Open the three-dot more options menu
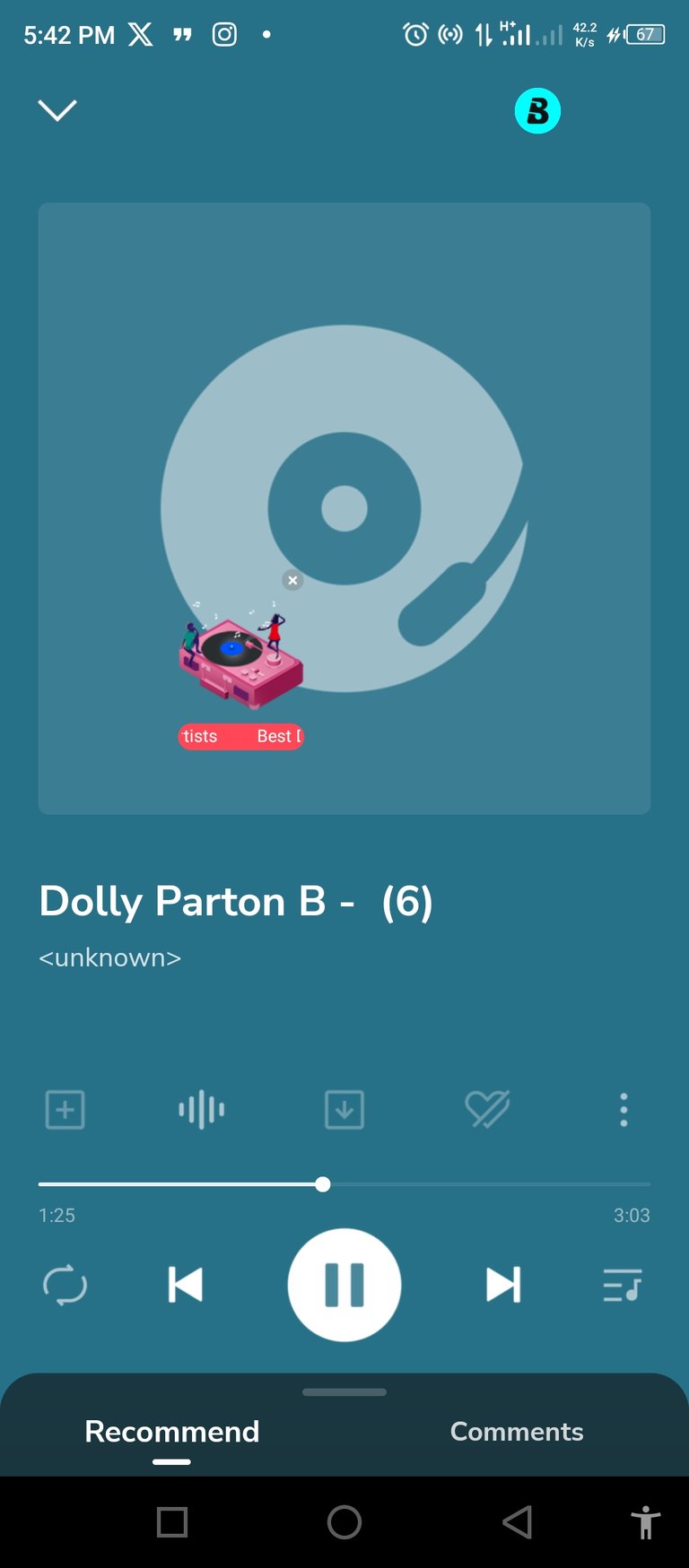This screenshot has height=1568, width=689. [x=624, y=1109]
